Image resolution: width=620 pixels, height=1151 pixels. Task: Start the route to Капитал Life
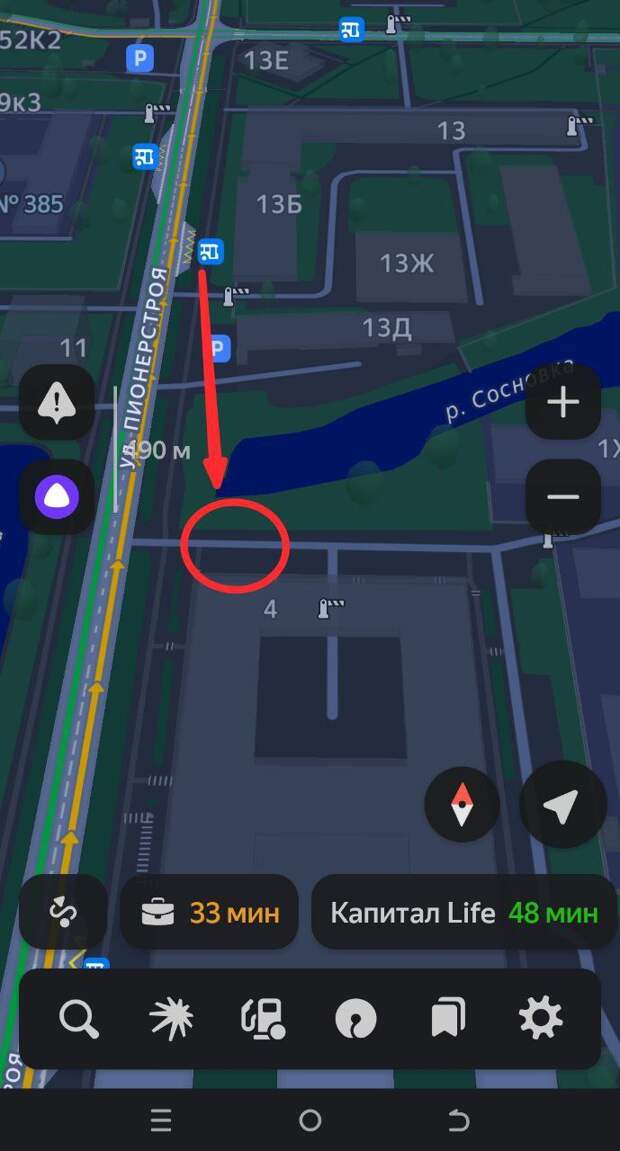pos(464,912)
